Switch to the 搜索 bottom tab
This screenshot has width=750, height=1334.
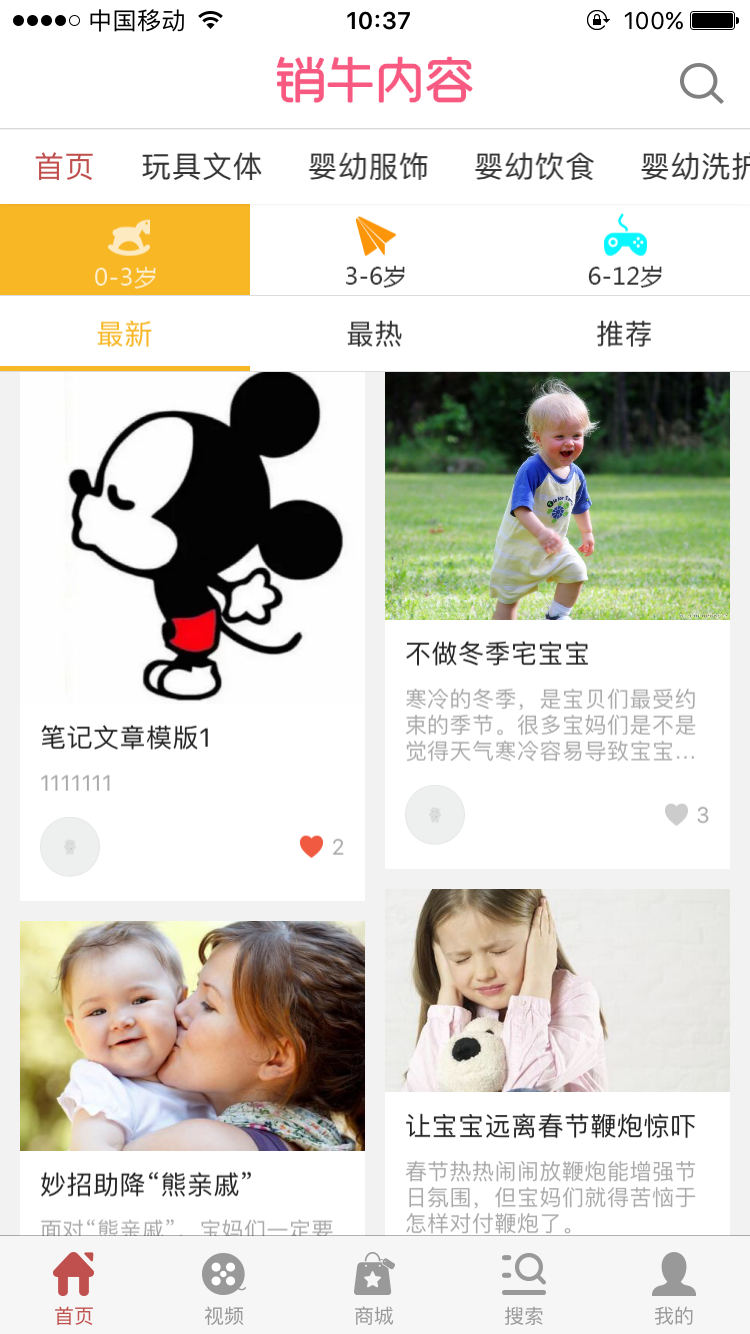524,1288
